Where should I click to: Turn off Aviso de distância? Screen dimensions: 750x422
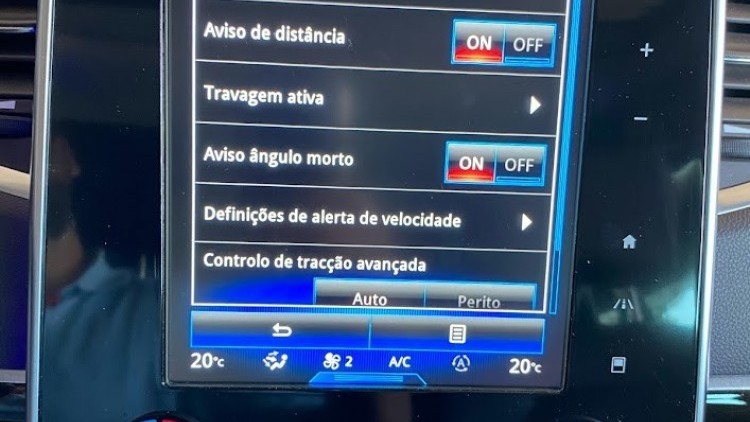[528, 44]
